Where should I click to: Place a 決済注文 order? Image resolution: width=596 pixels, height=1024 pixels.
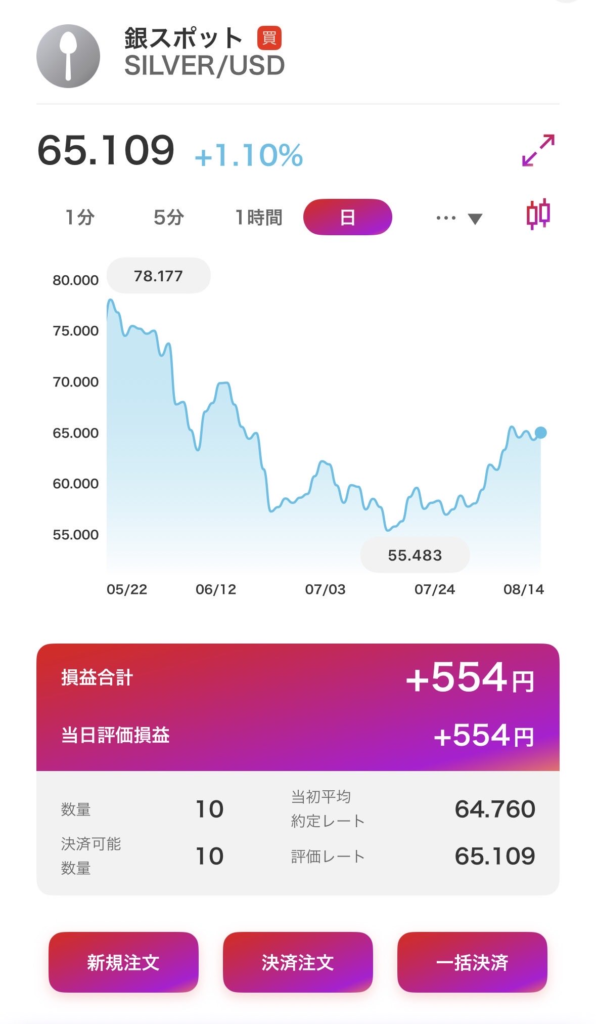coord(298,963)
